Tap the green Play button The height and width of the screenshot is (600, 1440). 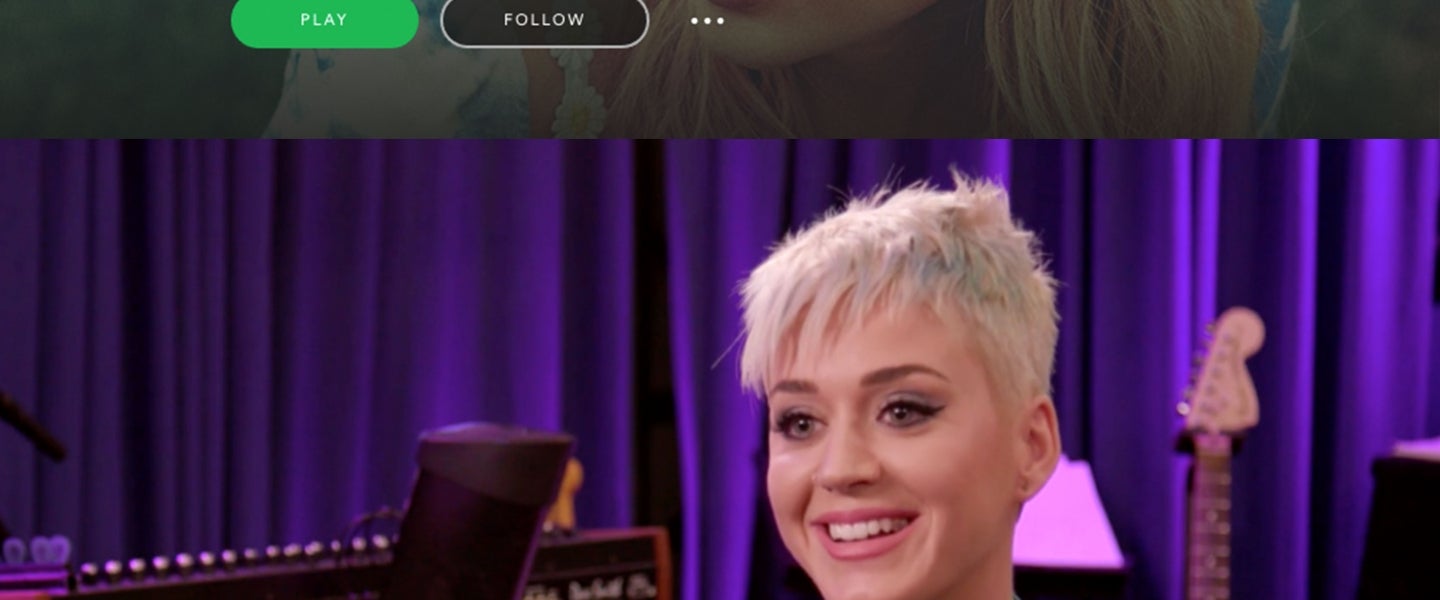[x=324, y=21]
